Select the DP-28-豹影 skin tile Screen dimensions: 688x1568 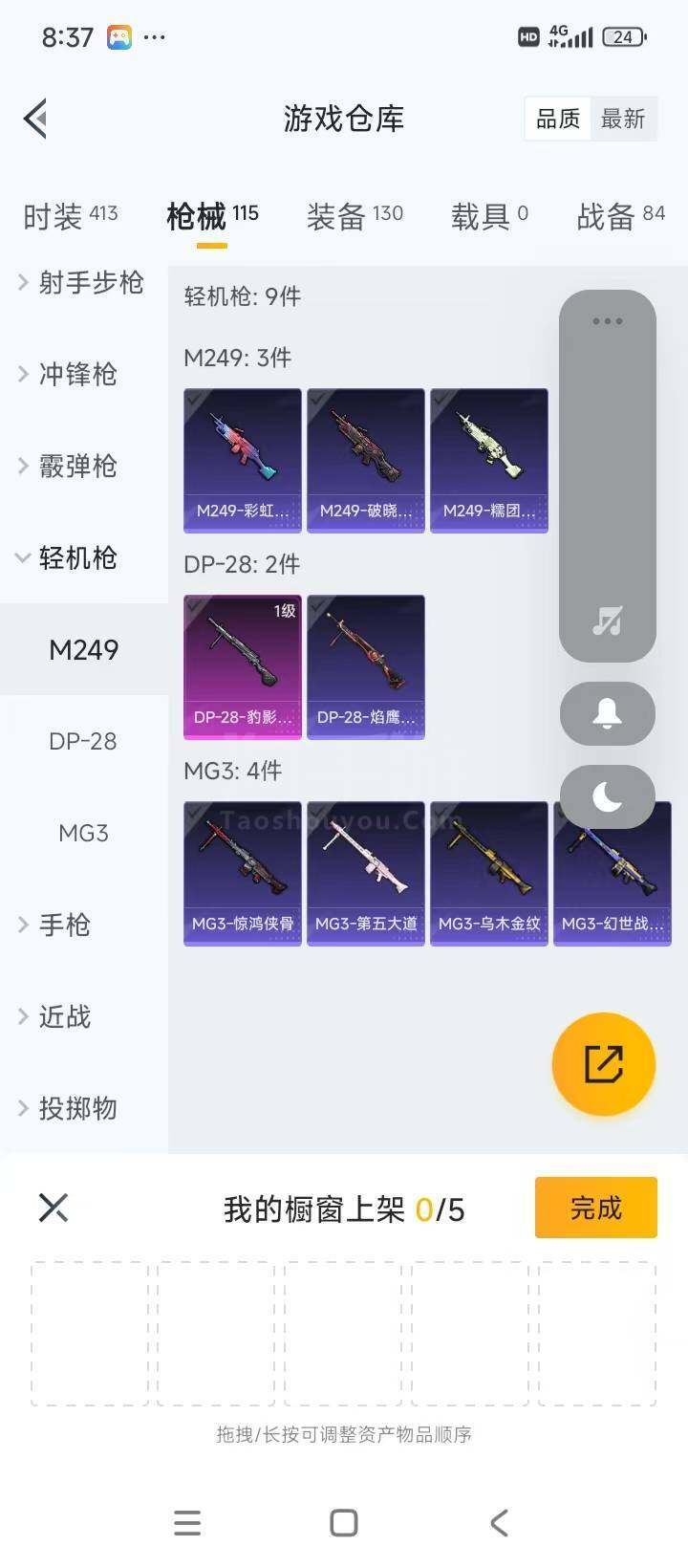[243, 666]
